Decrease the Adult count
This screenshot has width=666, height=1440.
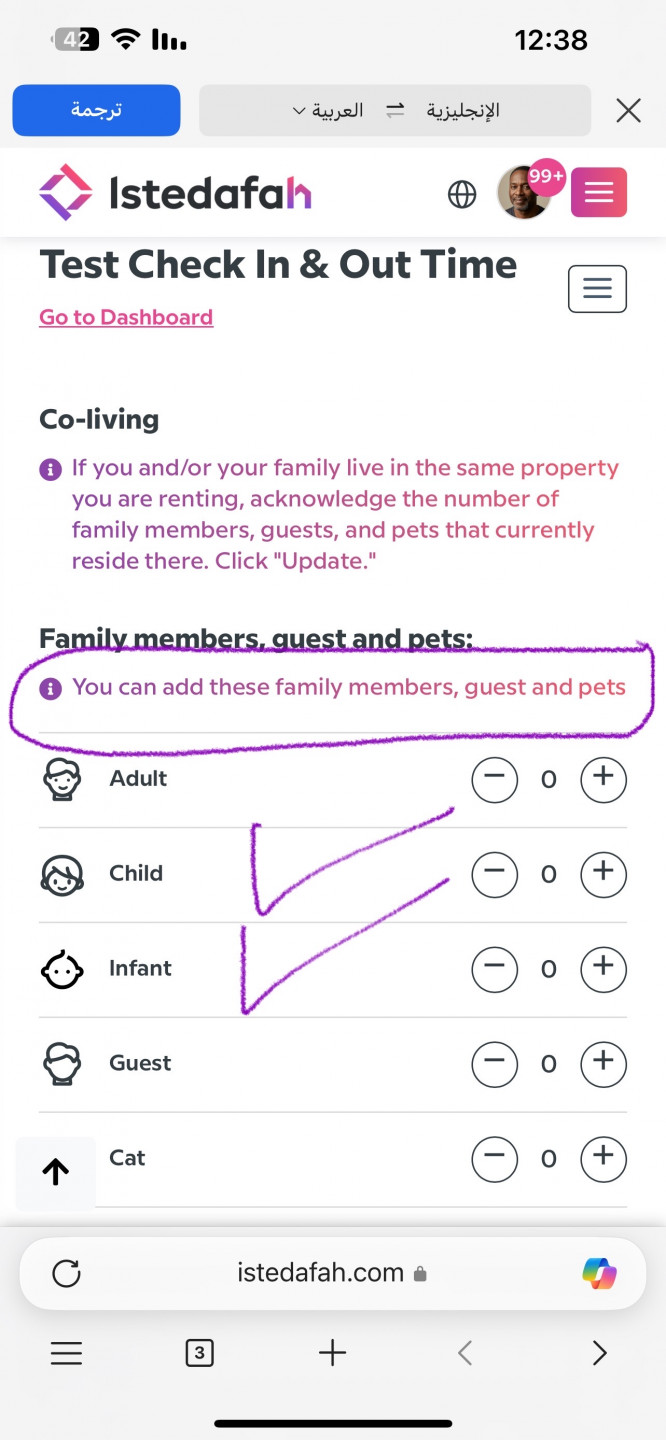point(494,780)
